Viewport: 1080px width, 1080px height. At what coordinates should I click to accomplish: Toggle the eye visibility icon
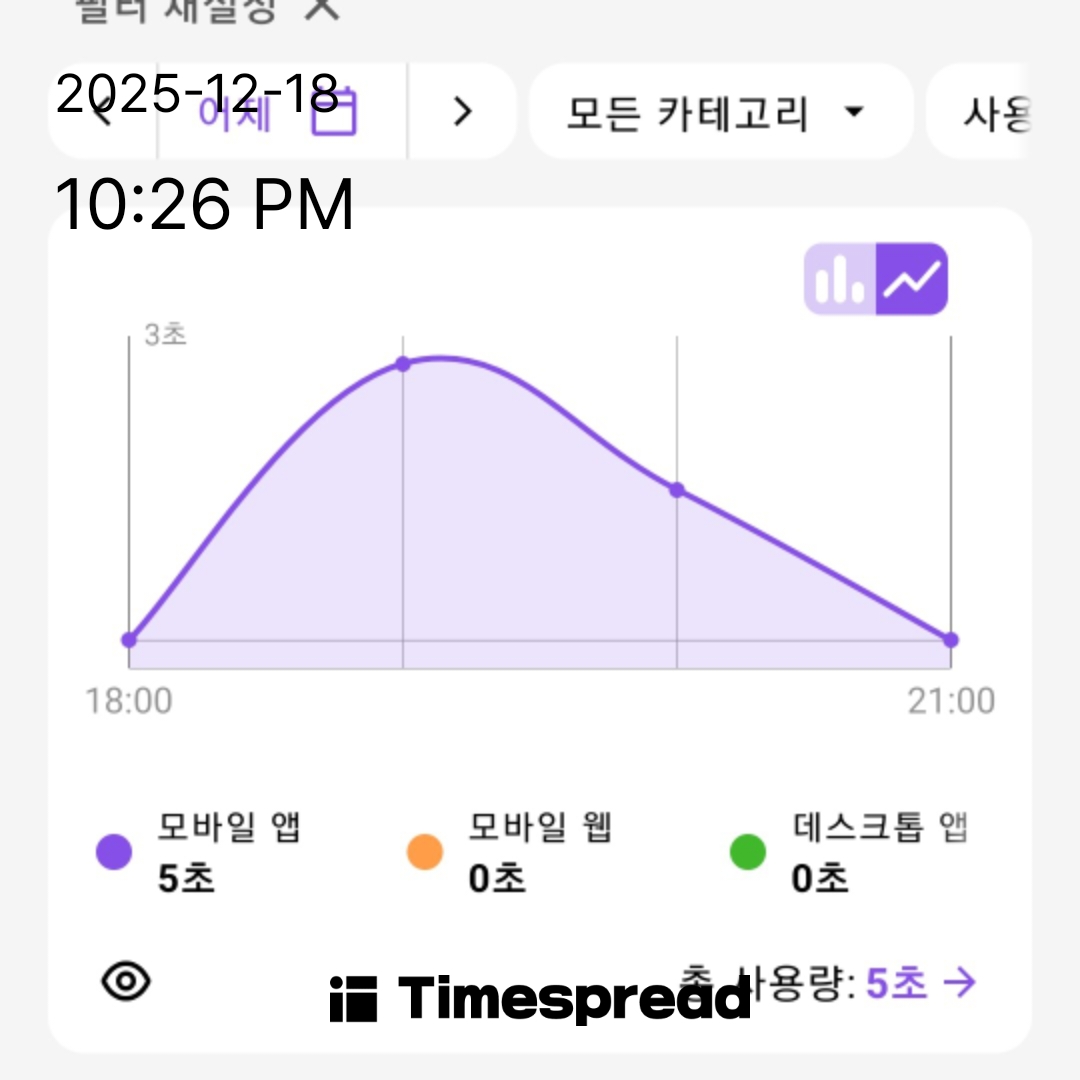tap(127, 982)
